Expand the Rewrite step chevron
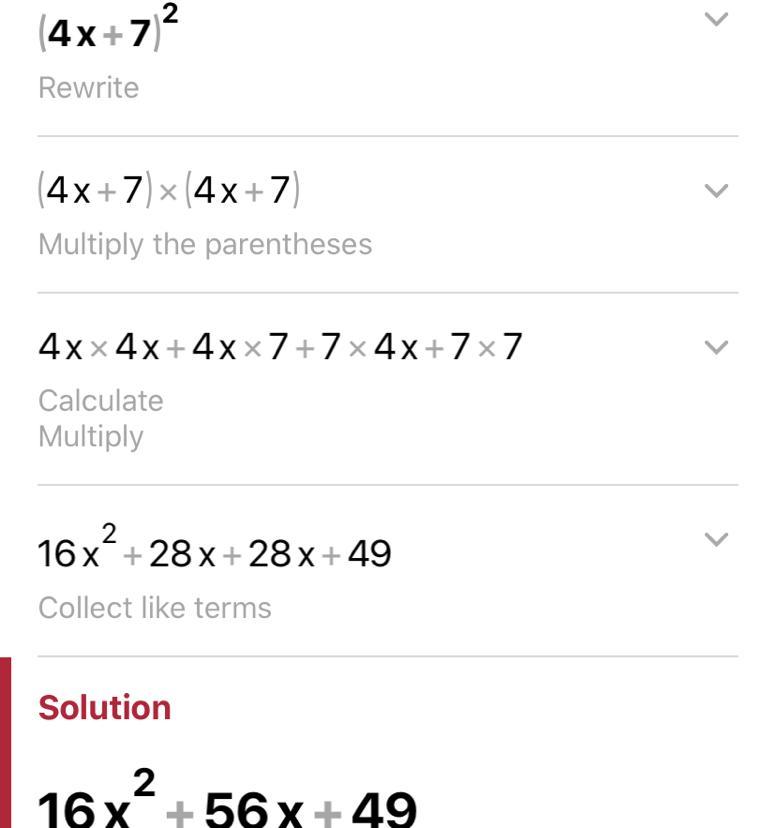The image size is (768, 828). pyautogui.click(x=715, y=19)
